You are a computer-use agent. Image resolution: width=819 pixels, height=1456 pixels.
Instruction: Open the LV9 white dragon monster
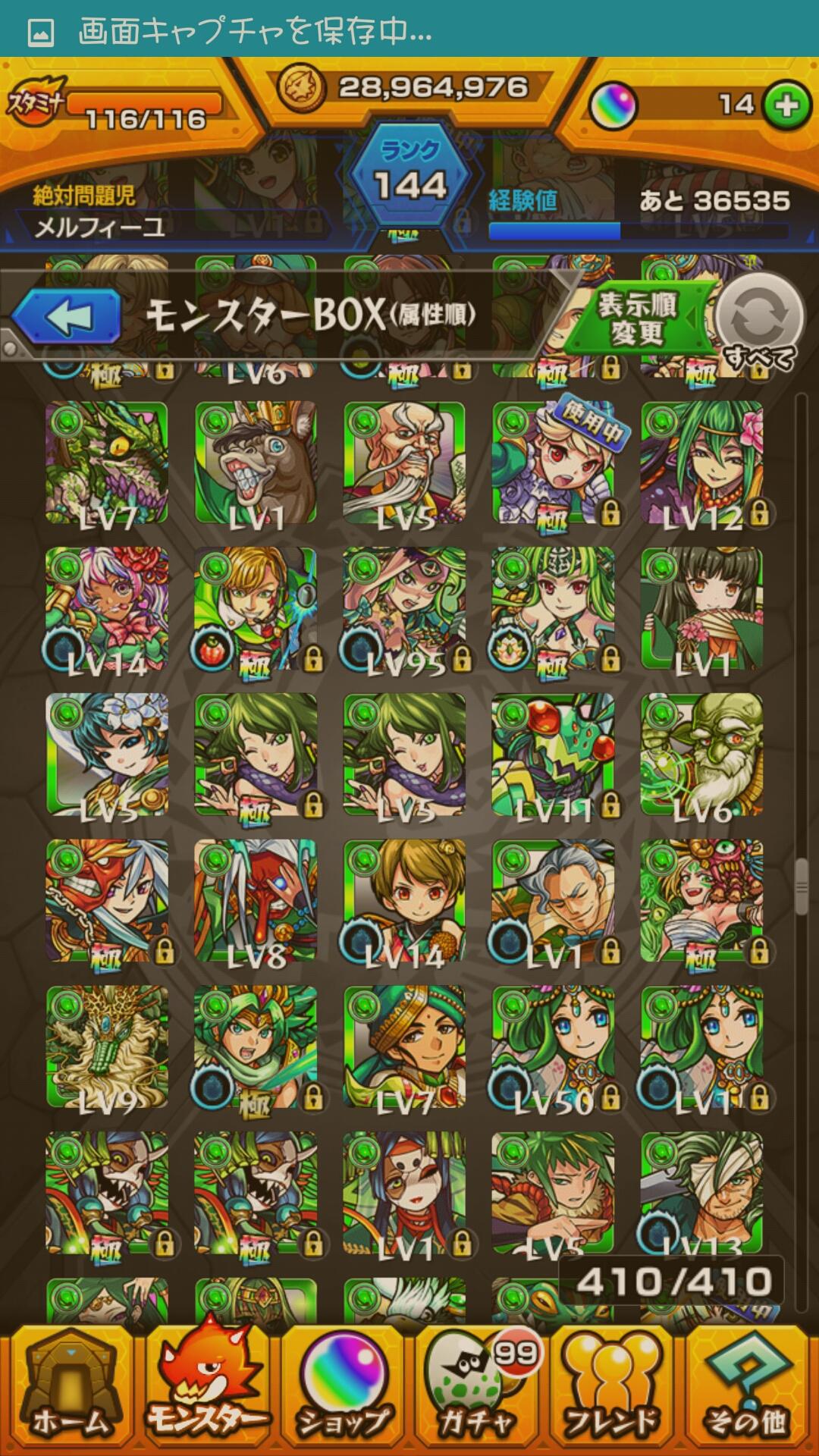click(107, 1046)
